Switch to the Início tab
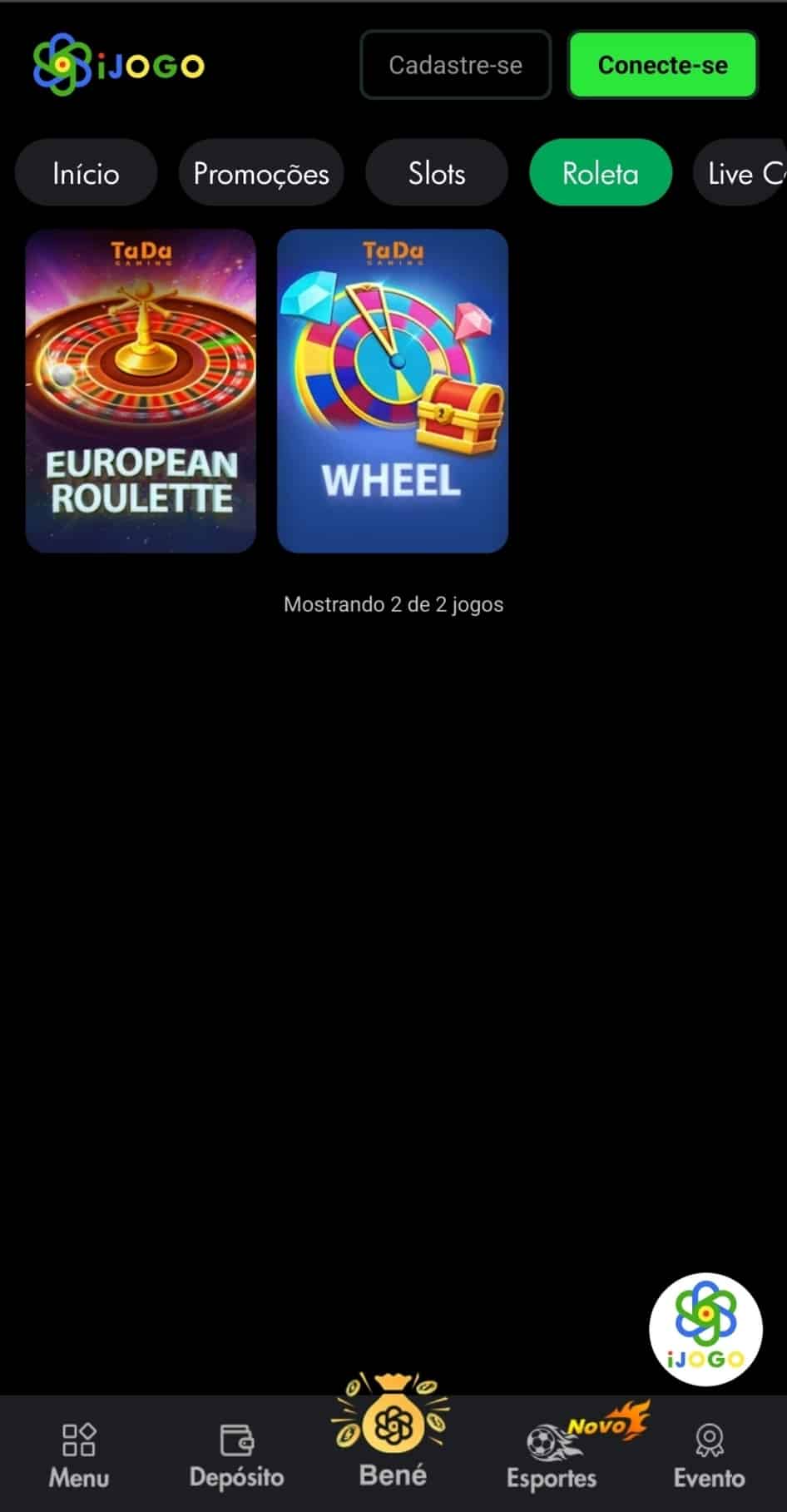Viewport: 787px width, 1512px height. point(85,172)
